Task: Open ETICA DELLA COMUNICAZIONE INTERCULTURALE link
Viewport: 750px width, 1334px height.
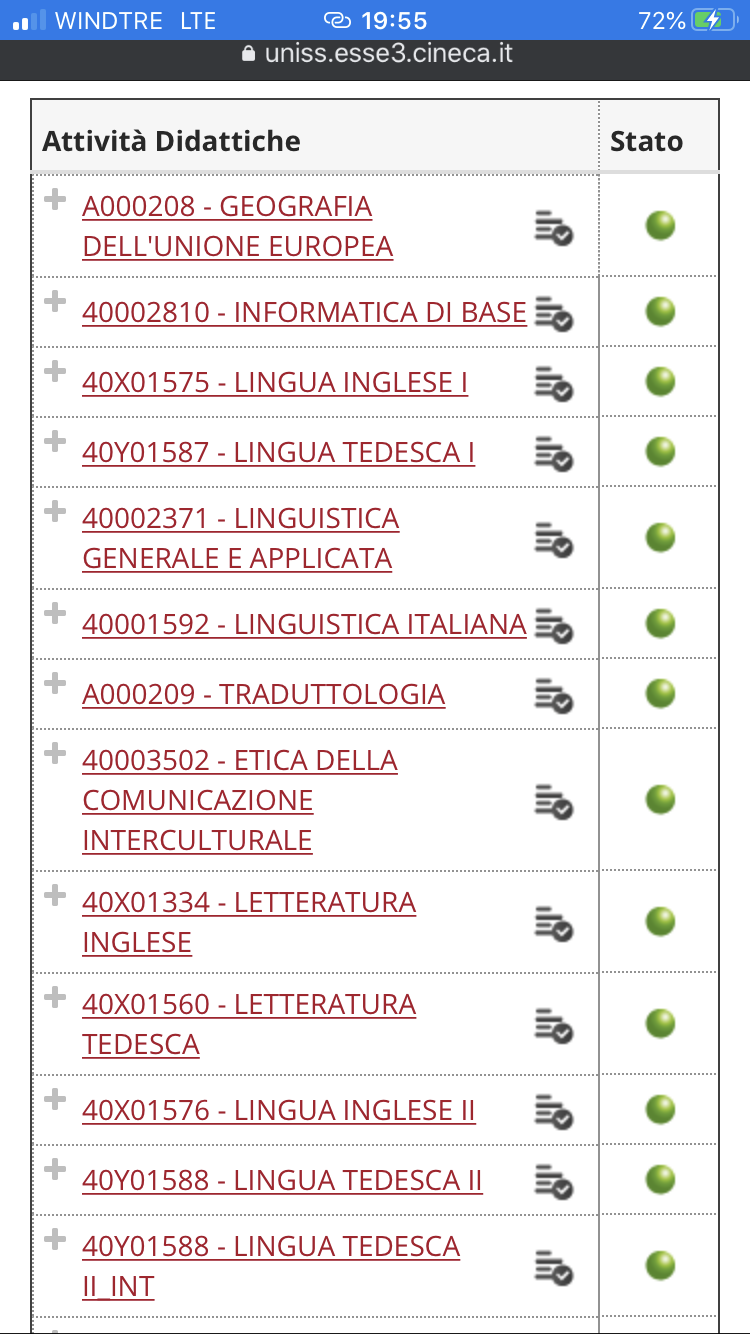Action: click(239, 800)
